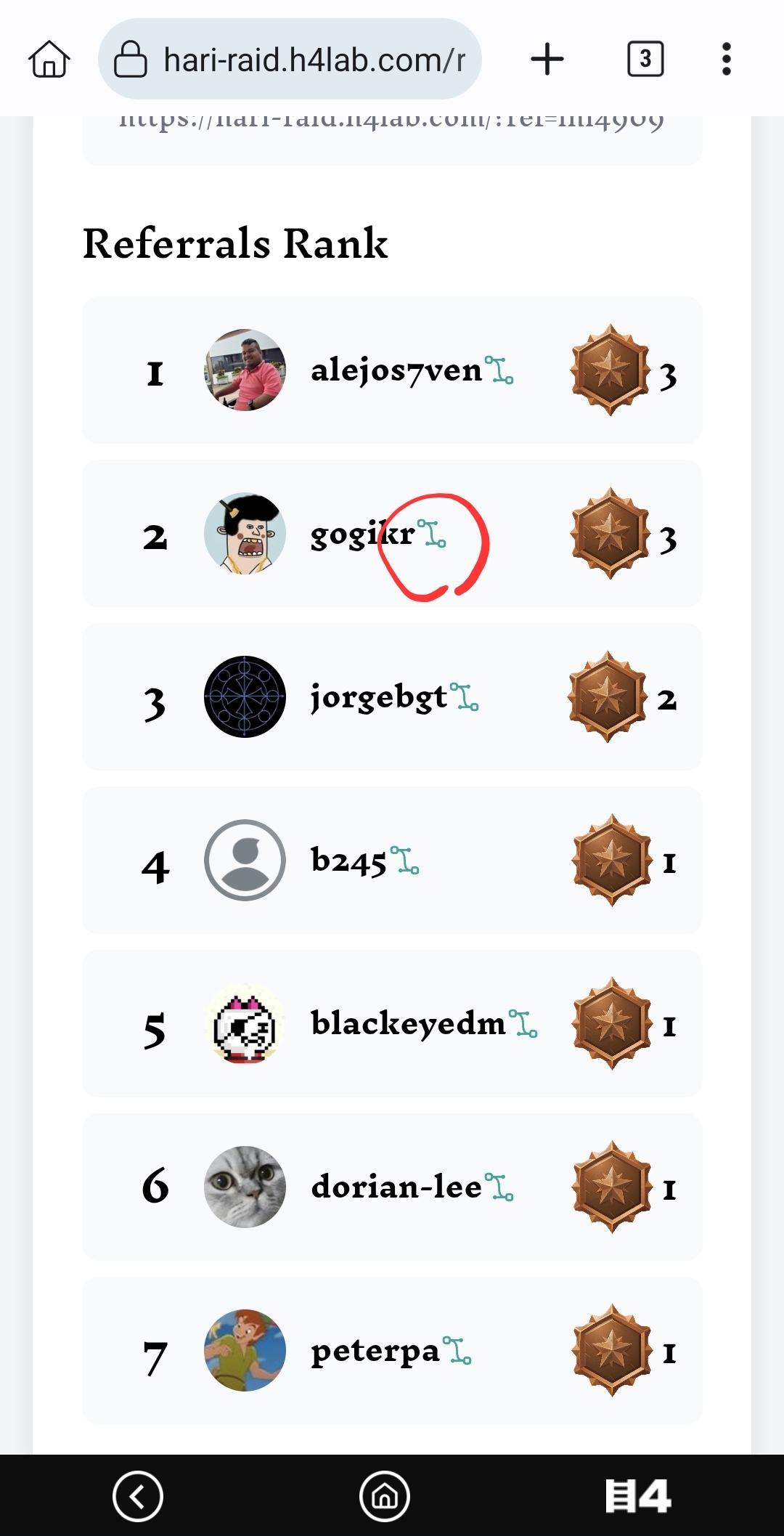Screen dimensions: 784x1536
Task: Open the link icon next to jorgebgt
Action: pos(465,697)
